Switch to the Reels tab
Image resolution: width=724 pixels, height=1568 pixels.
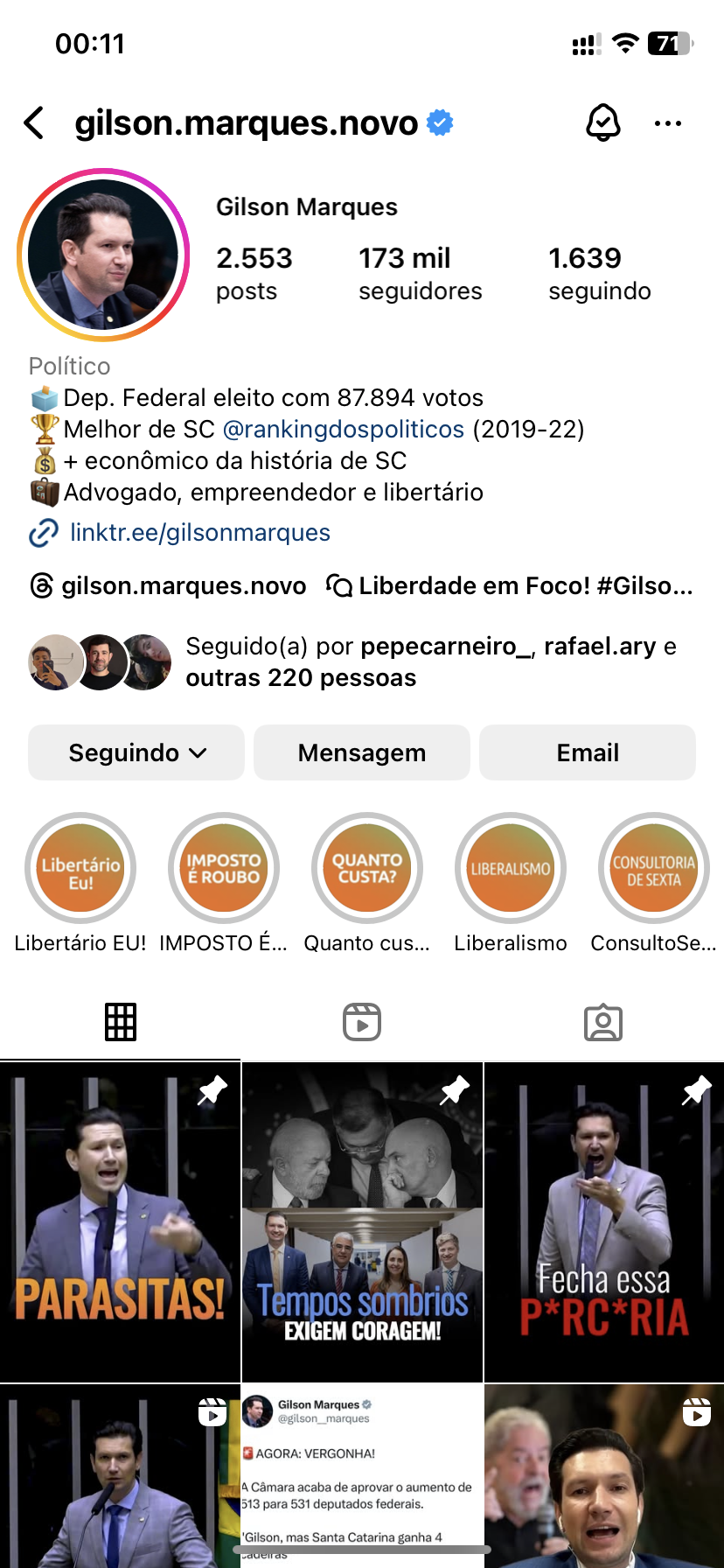[362, 1022]
